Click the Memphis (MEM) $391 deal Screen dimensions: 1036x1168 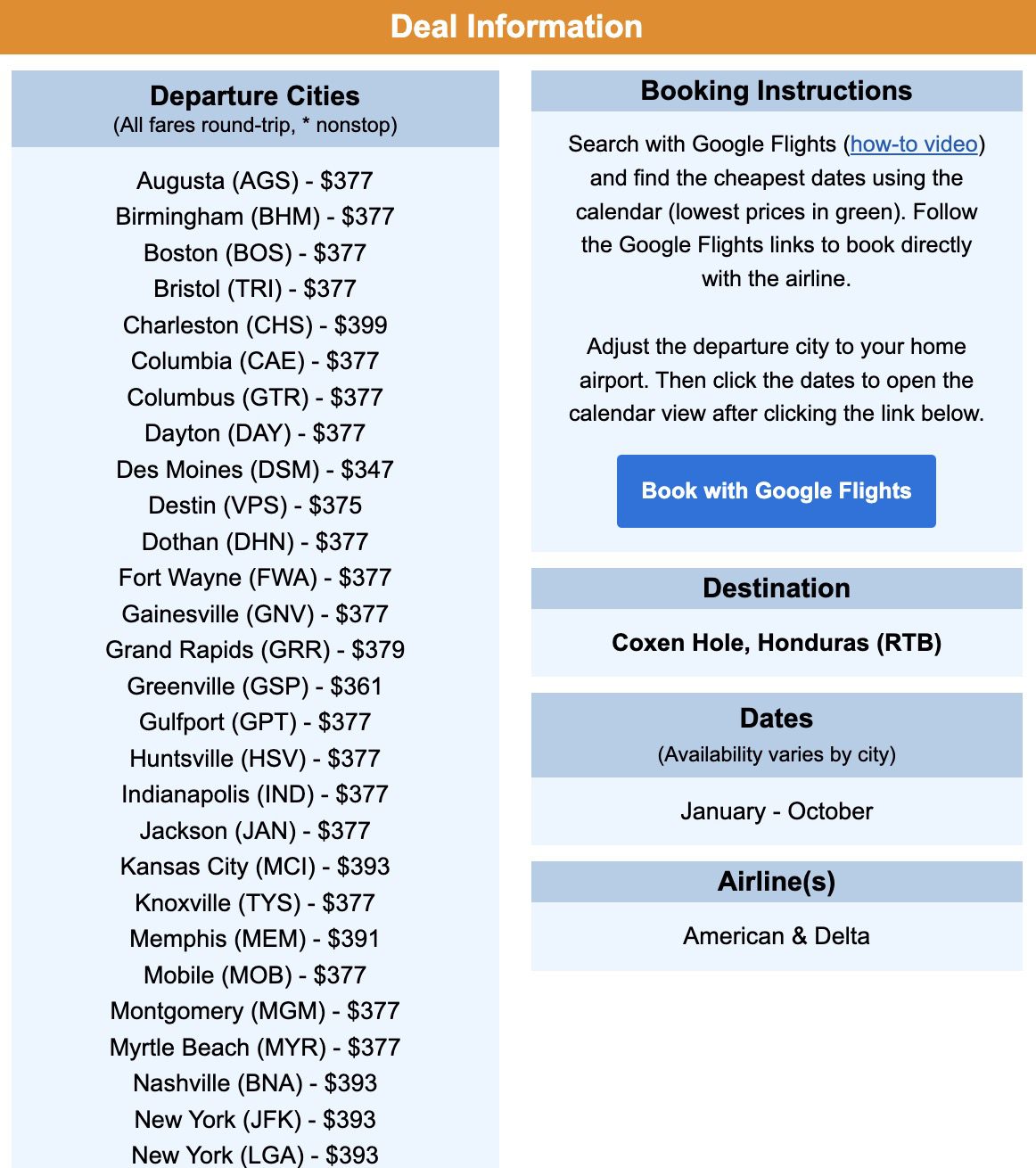(x=255, y=939)
